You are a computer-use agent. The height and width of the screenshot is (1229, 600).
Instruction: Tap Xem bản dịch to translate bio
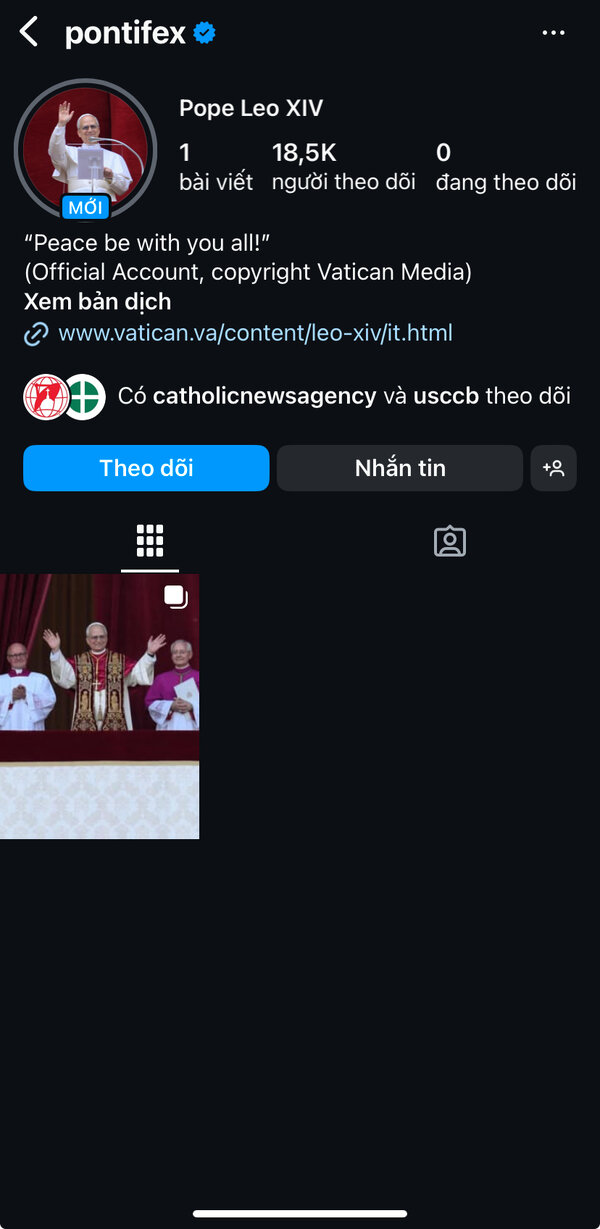click(97, 301)
